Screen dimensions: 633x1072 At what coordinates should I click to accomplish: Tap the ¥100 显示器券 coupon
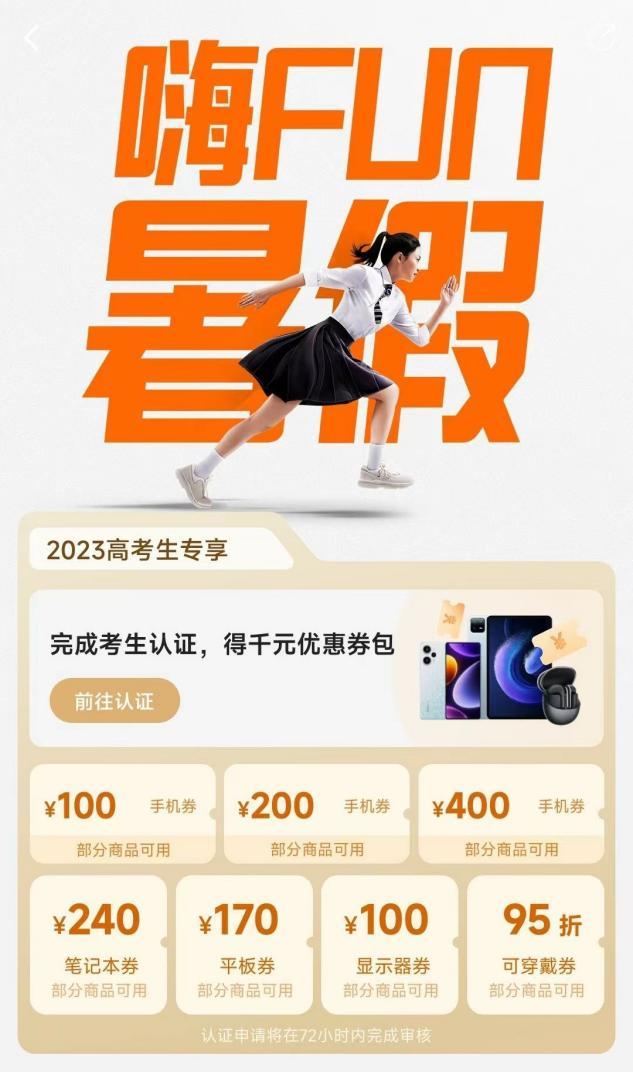click(390, 944)
